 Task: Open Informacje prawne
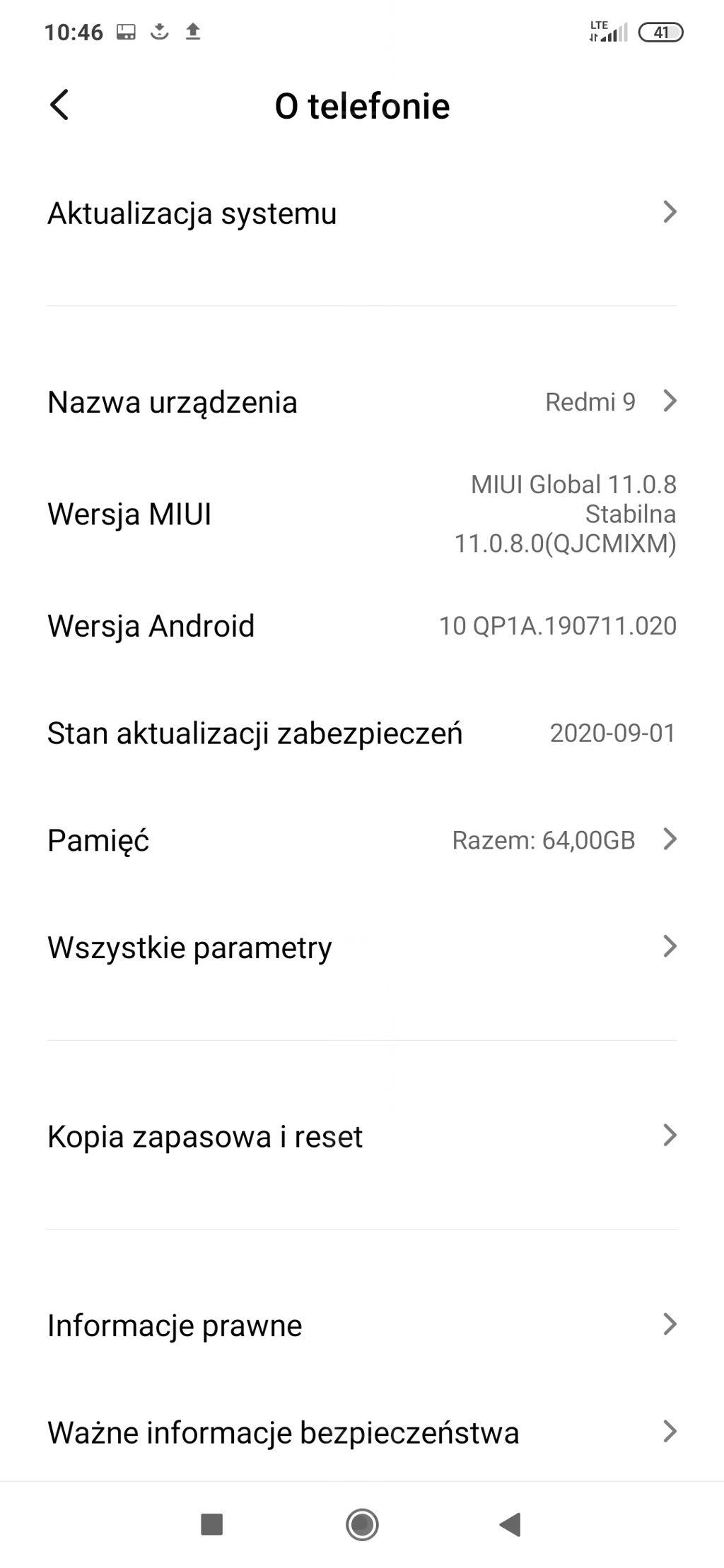tap(361, 1326)
